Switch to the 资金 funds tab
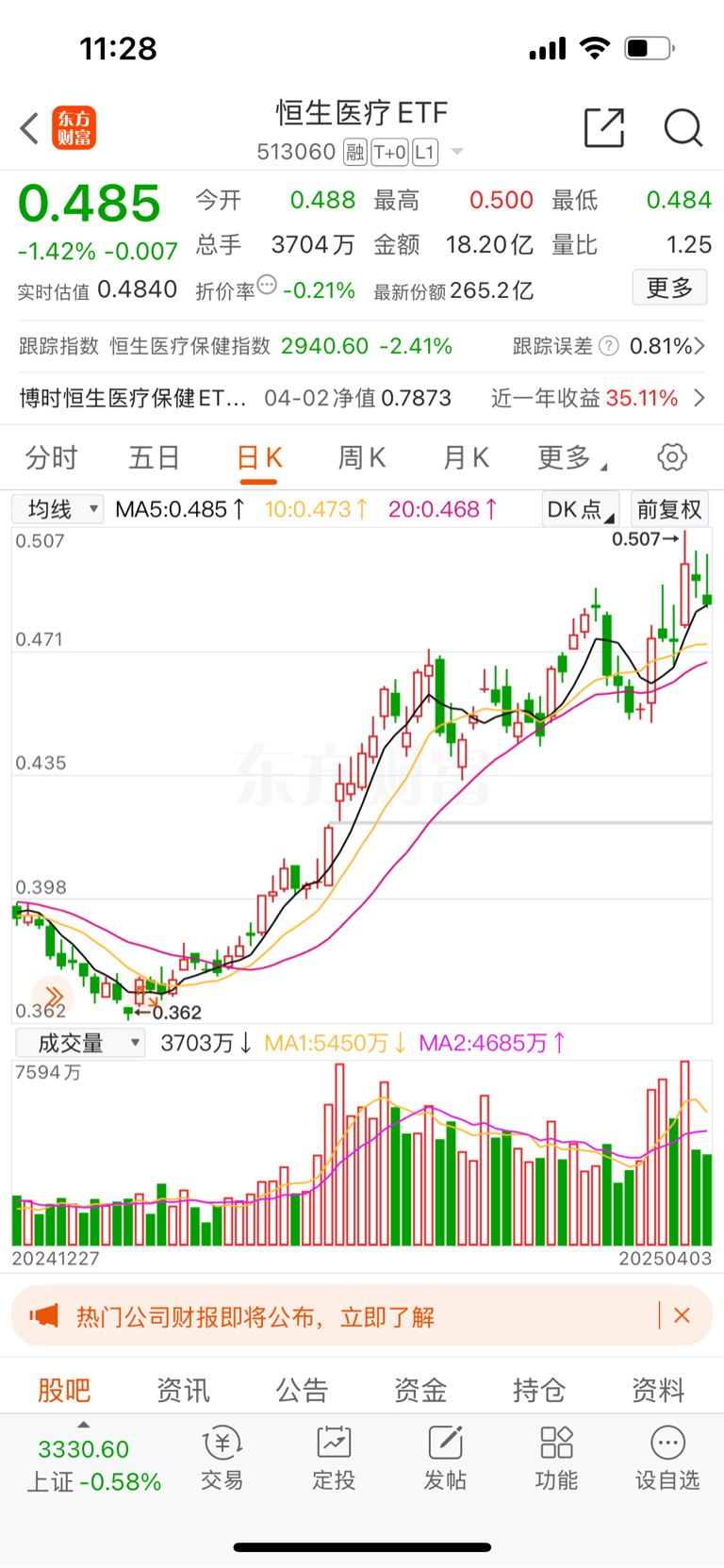Image resolution: width=724 pixels, height=1568 pixels. [x=420, y=1389]
